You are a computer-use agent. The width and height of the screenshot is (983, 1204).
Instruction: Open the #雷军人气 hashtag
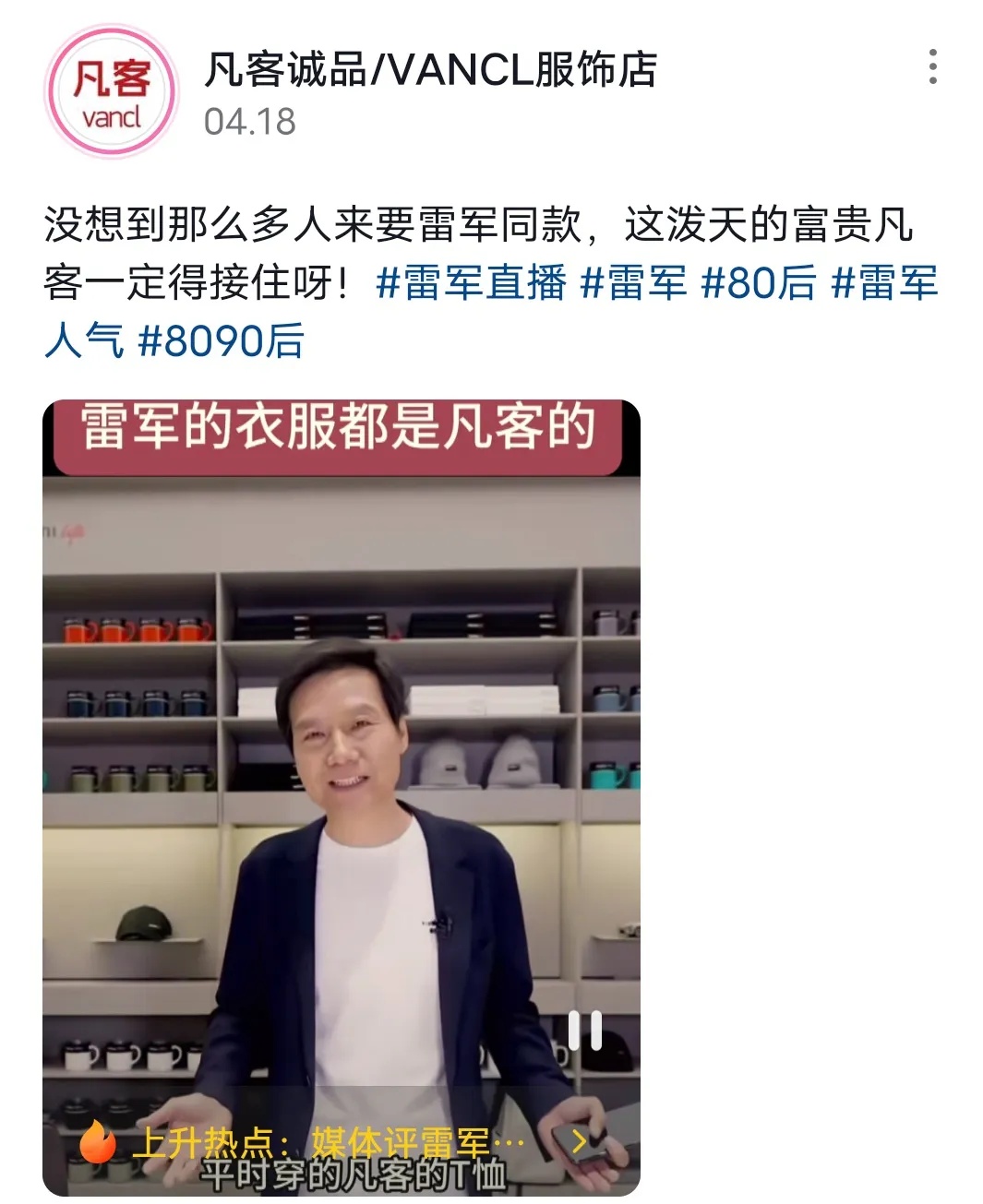[x=884, y=284]
